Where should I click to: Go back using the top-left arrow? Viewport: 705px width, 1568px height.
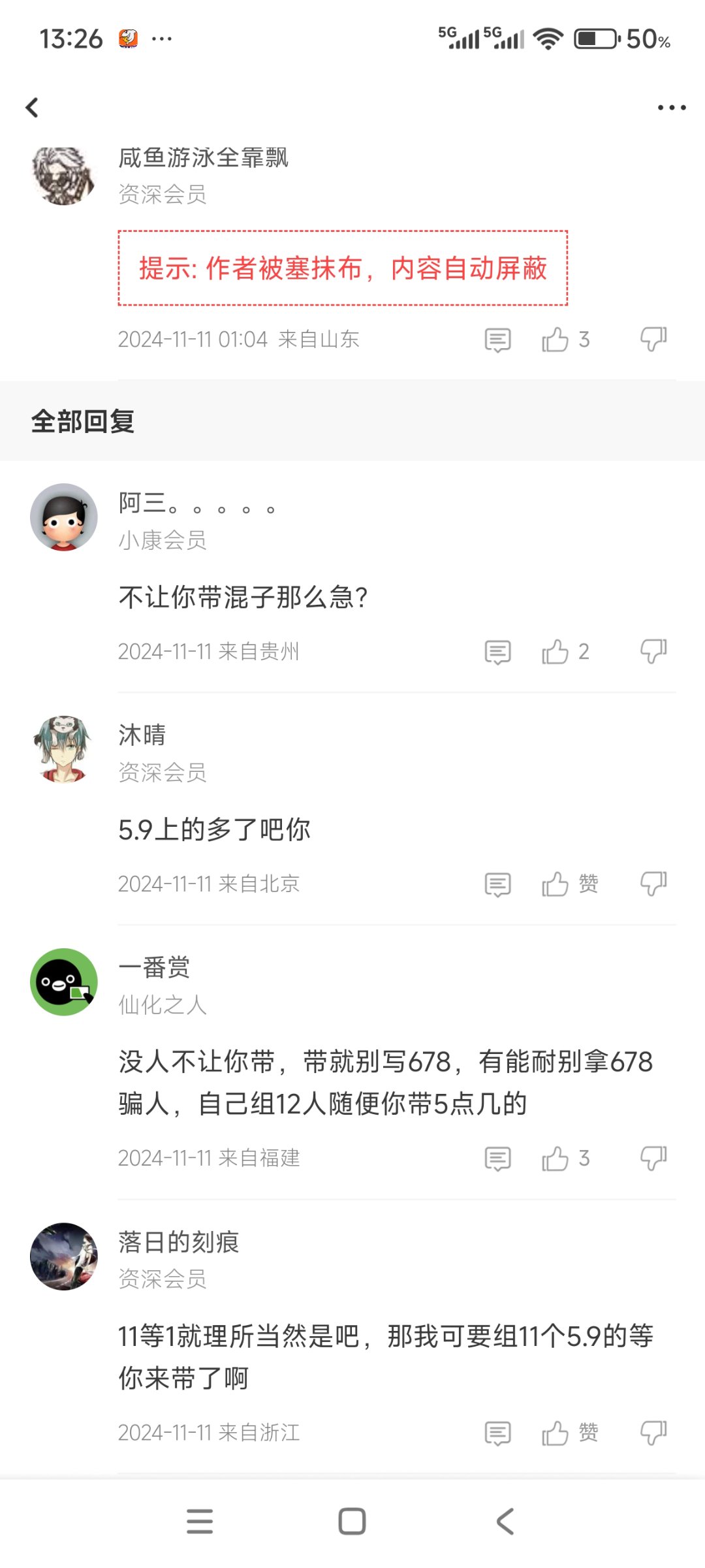coord(32,108)
